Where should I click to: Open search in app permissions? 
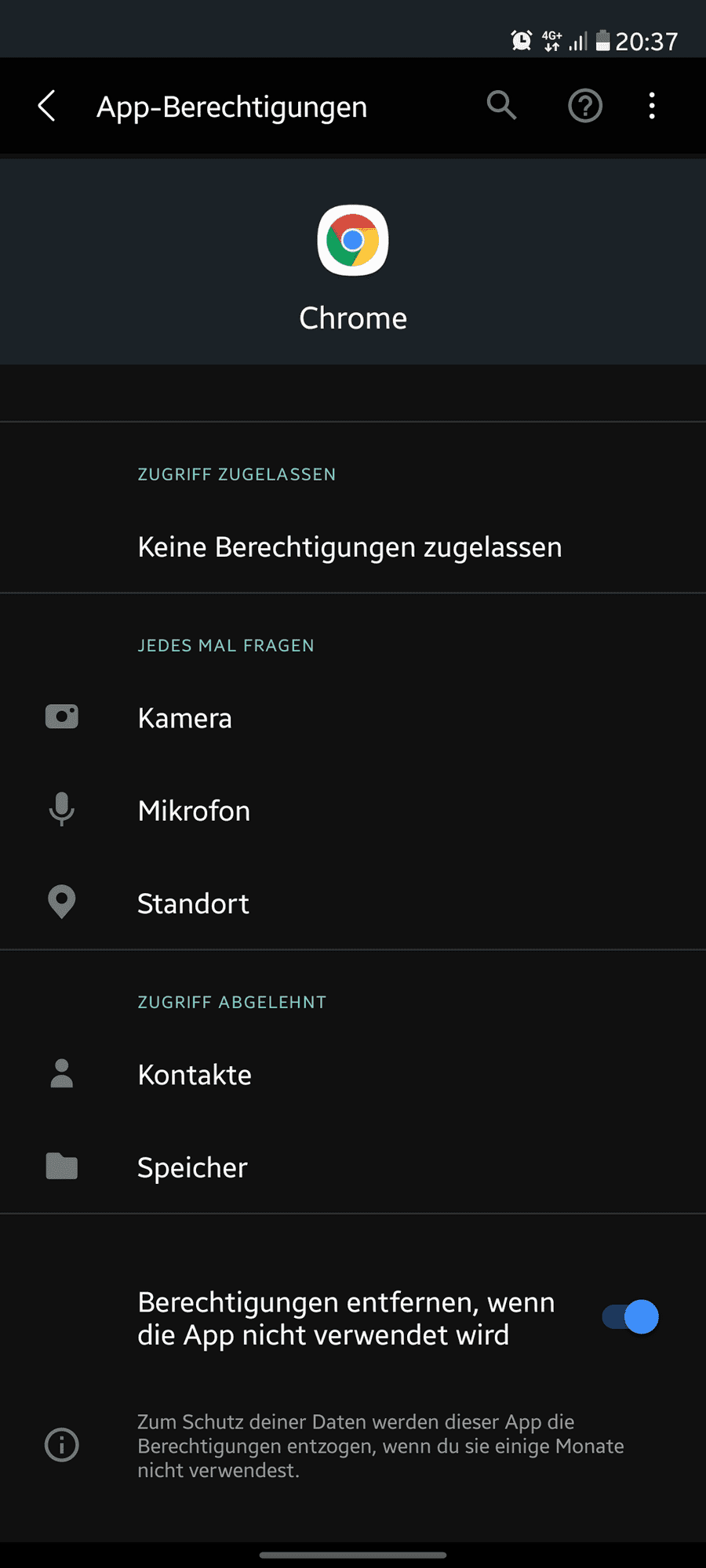pyautogui.click(x=501, y=105)
